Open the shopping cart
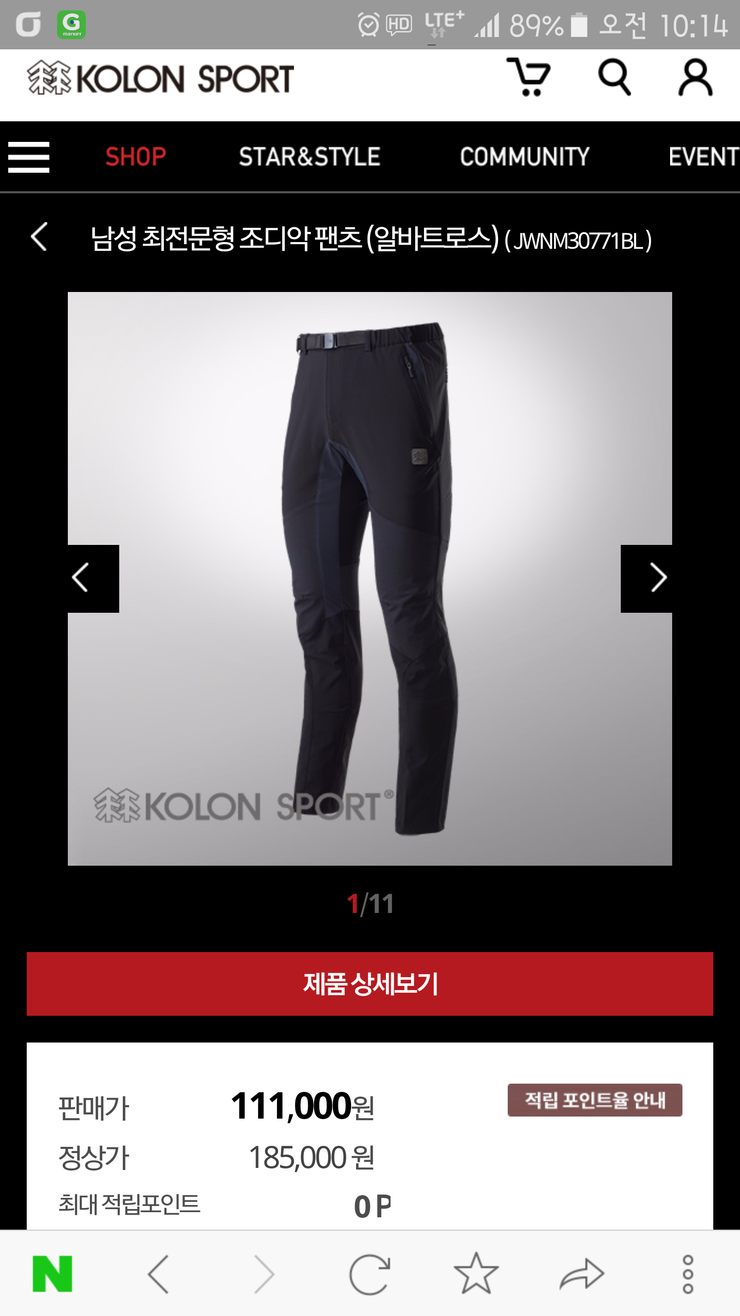Screen dimensions: 740x1316 pos(528,77)
